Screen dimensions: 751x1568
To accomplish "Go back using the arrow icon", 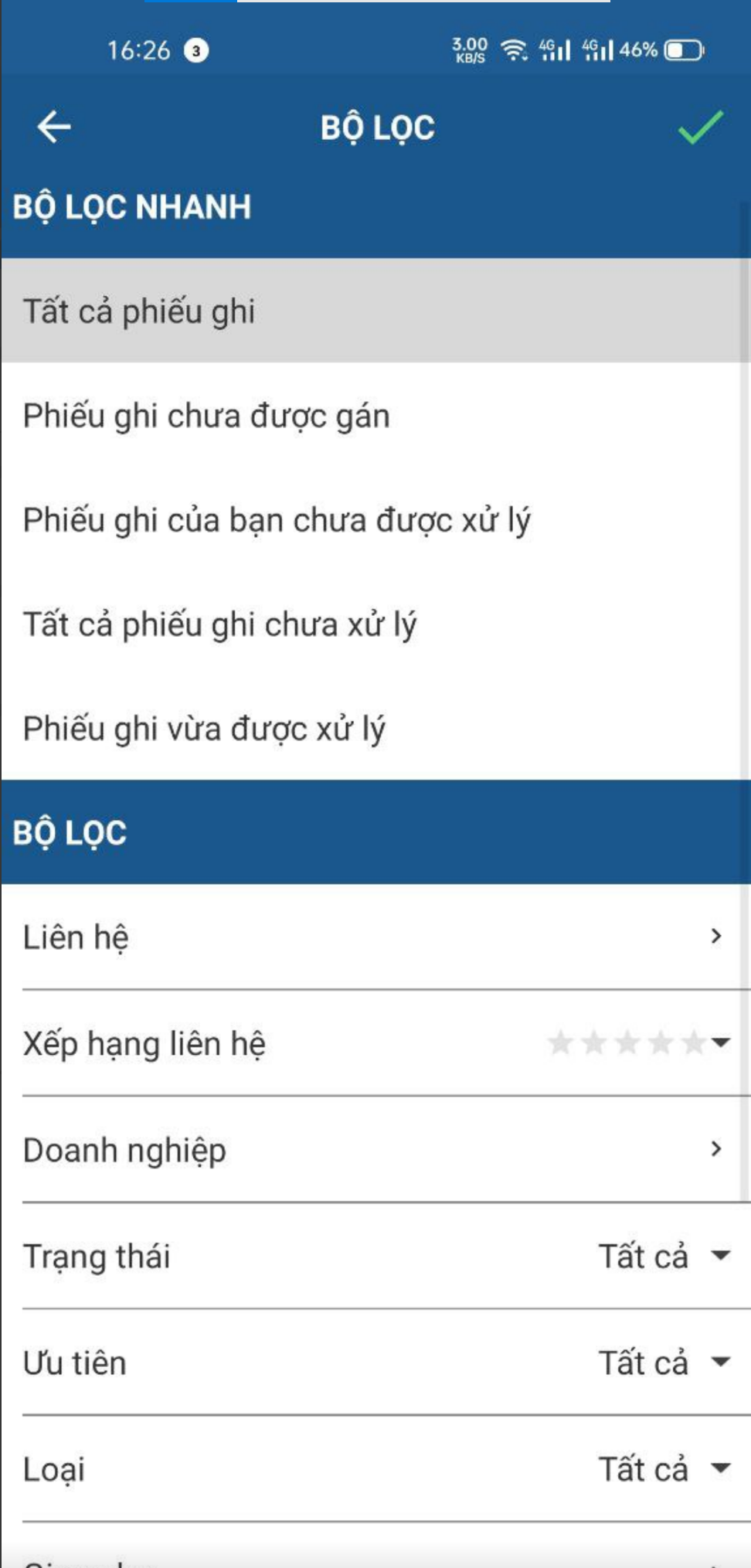I will [x=54, y=127].
